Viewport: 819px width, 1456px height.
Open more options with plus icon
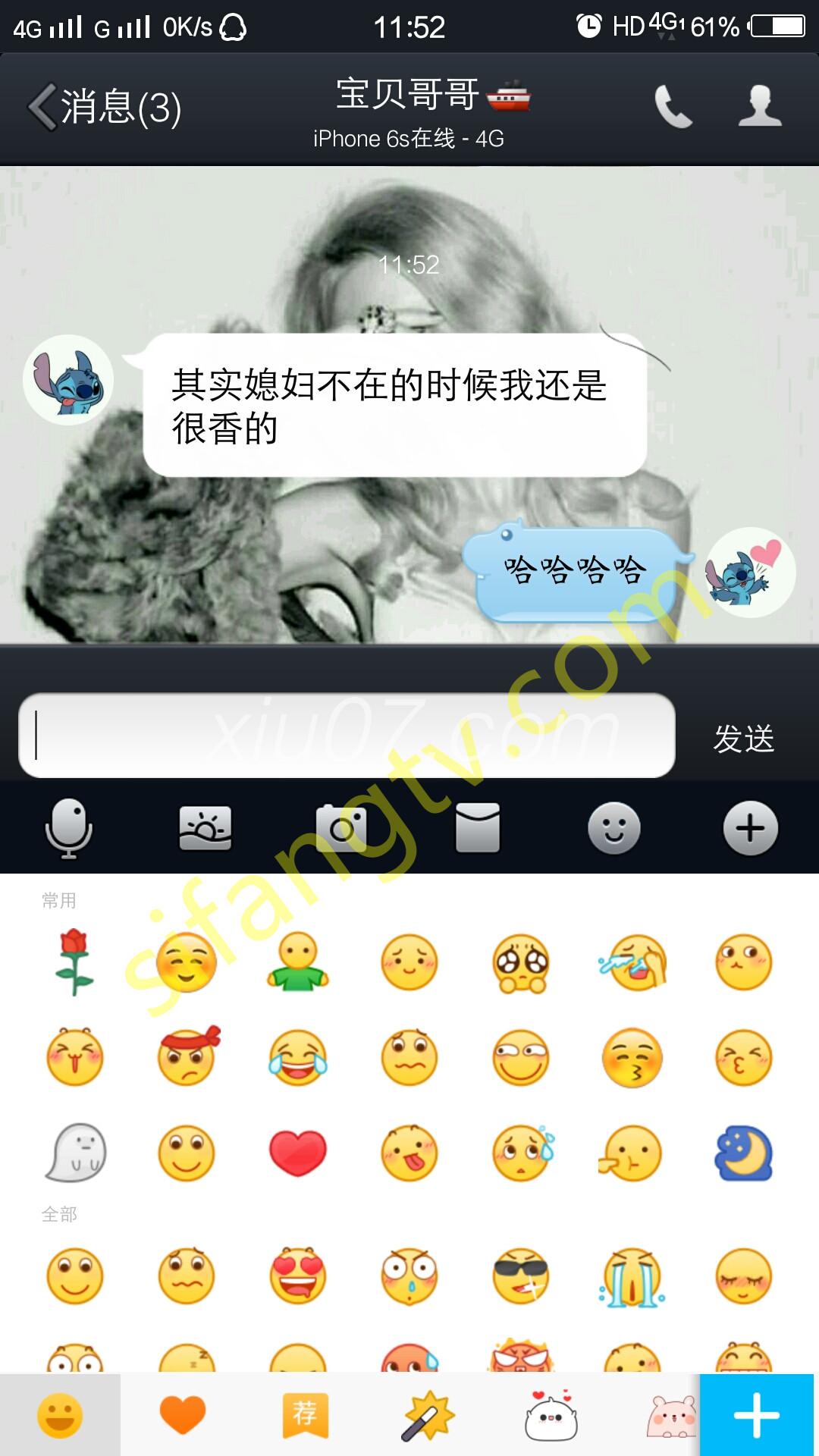(x=750, y=828)
